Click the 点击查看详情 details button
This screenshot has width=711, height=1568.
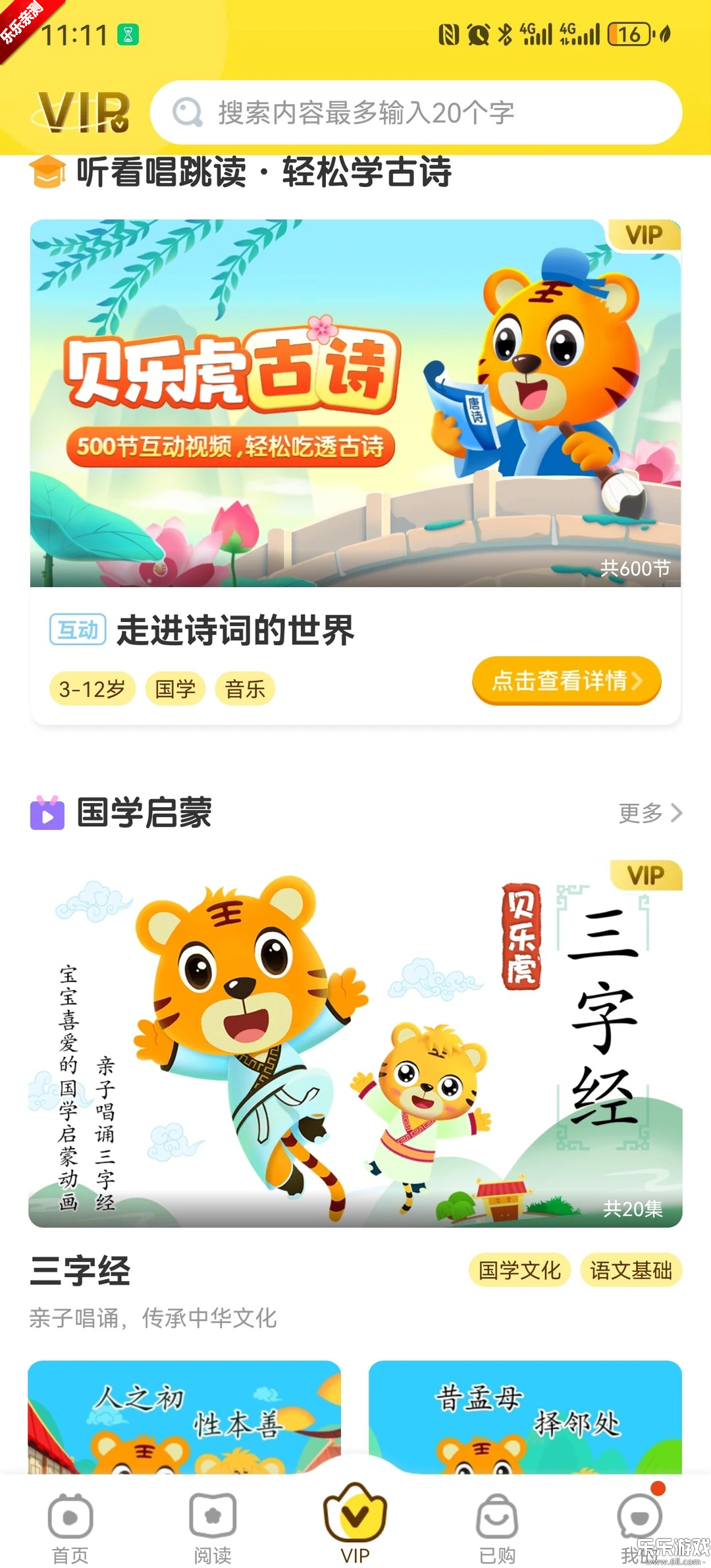point(566,681)
